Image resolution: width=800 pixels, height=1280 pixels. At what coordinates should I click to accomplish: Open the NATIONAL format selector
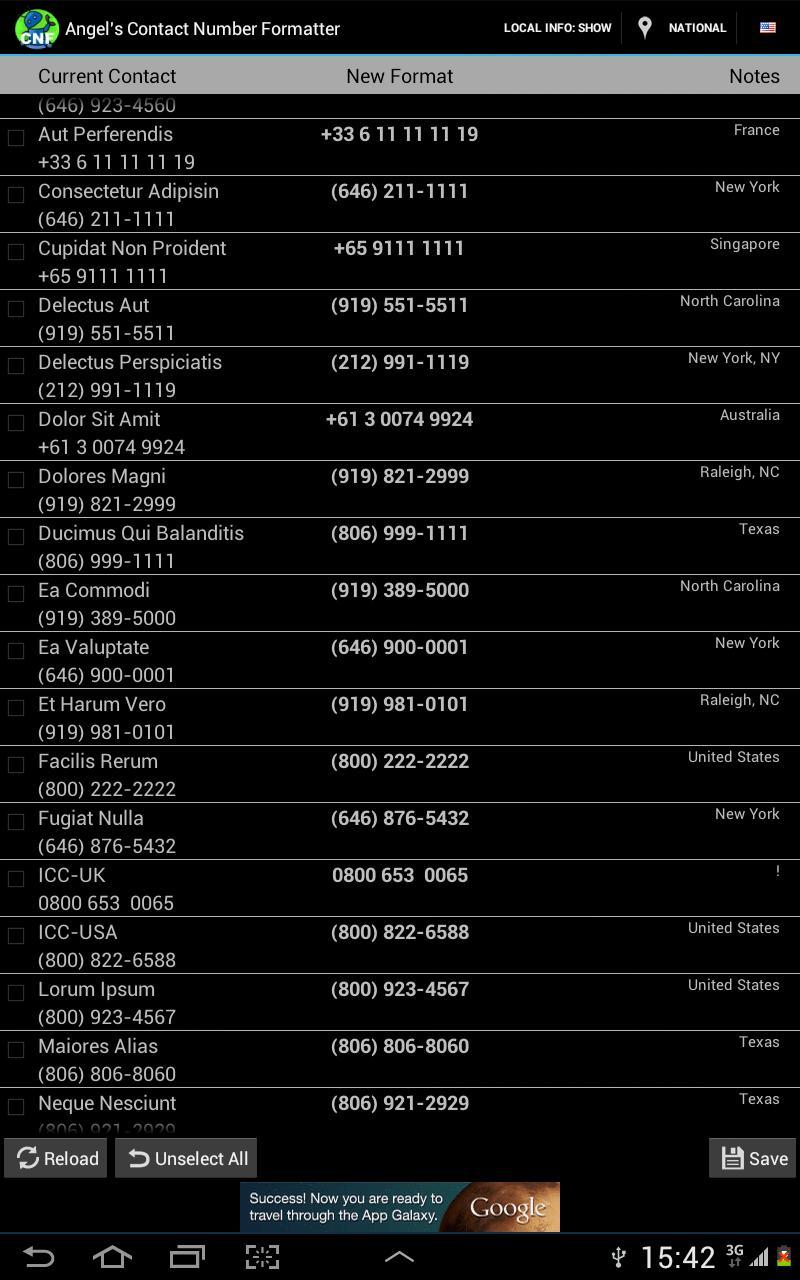pyautogui.click(x=682, y=28)
